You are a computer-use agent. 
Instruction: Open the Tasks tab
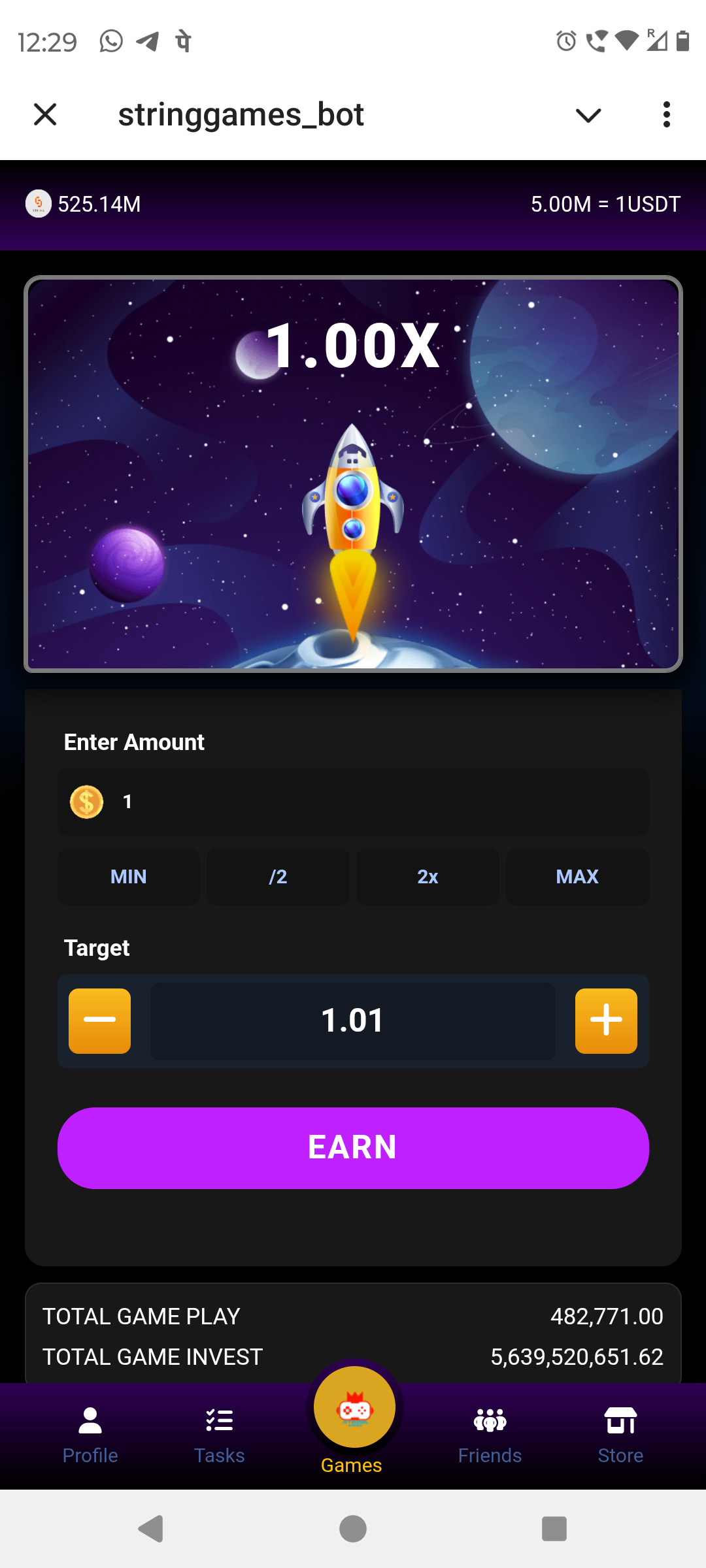[x=220, y=1435]
